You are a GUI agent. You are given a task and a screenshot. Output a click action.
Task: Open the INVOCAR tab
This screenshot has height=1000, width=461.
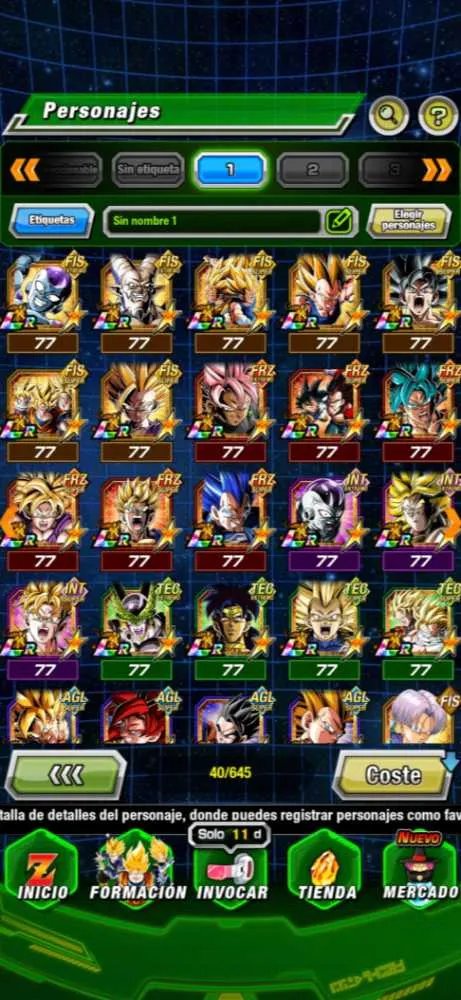point(232,870)
